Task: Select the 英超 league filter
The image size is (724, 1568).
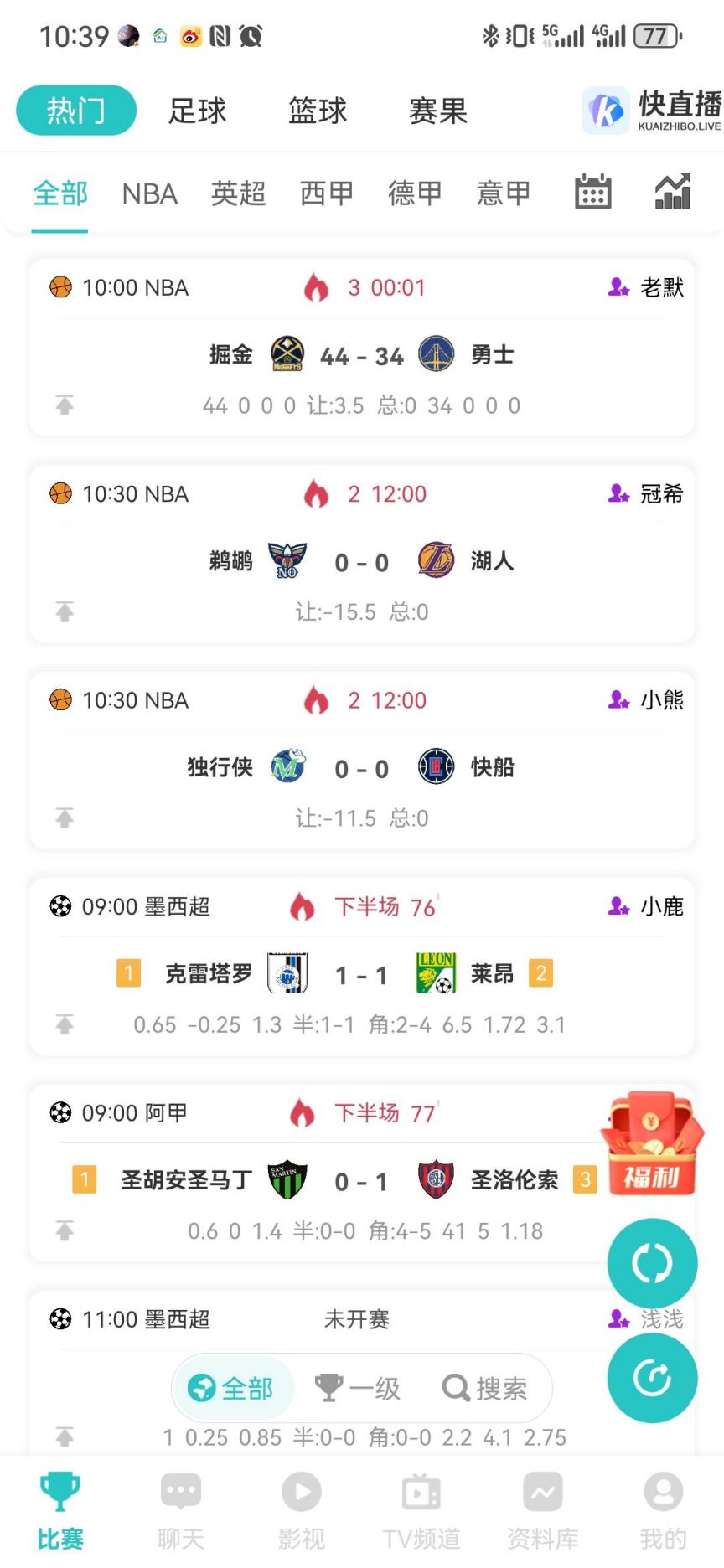Action: pyautogui.click(x=238, y=193)
